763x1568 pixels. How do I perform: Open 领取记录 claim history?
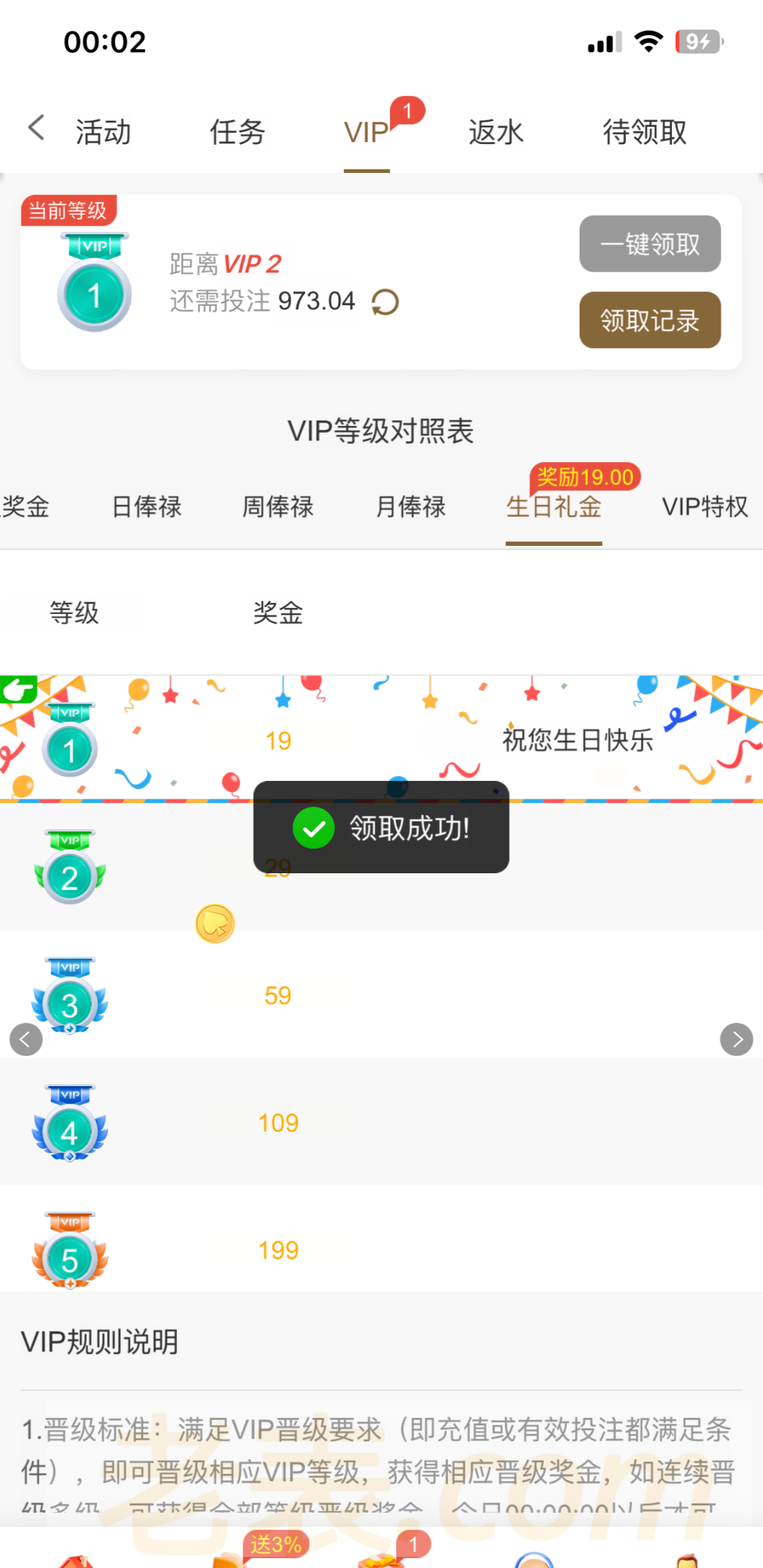(649, 320)
